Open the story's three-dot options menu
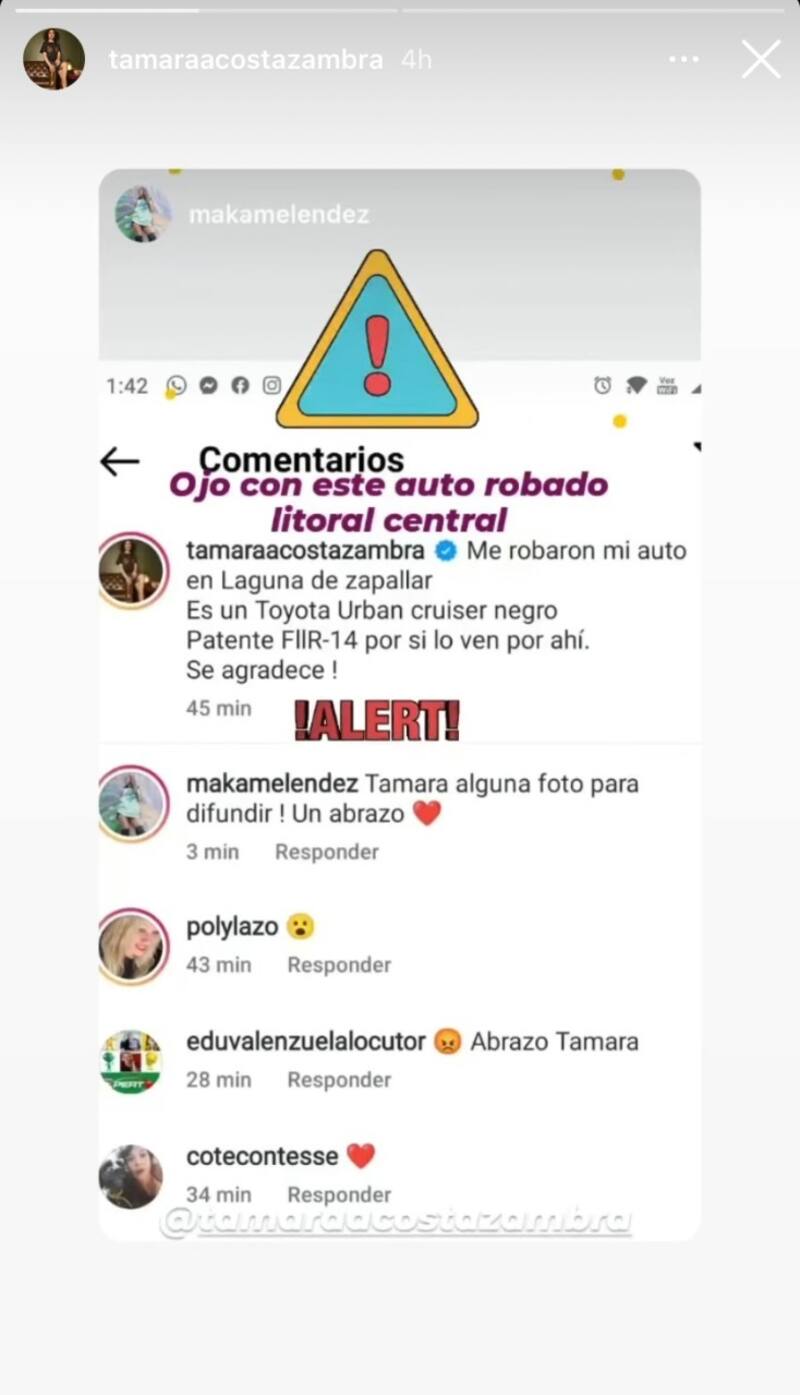This screenshot has height=1395, width=800. click(684, 60)
